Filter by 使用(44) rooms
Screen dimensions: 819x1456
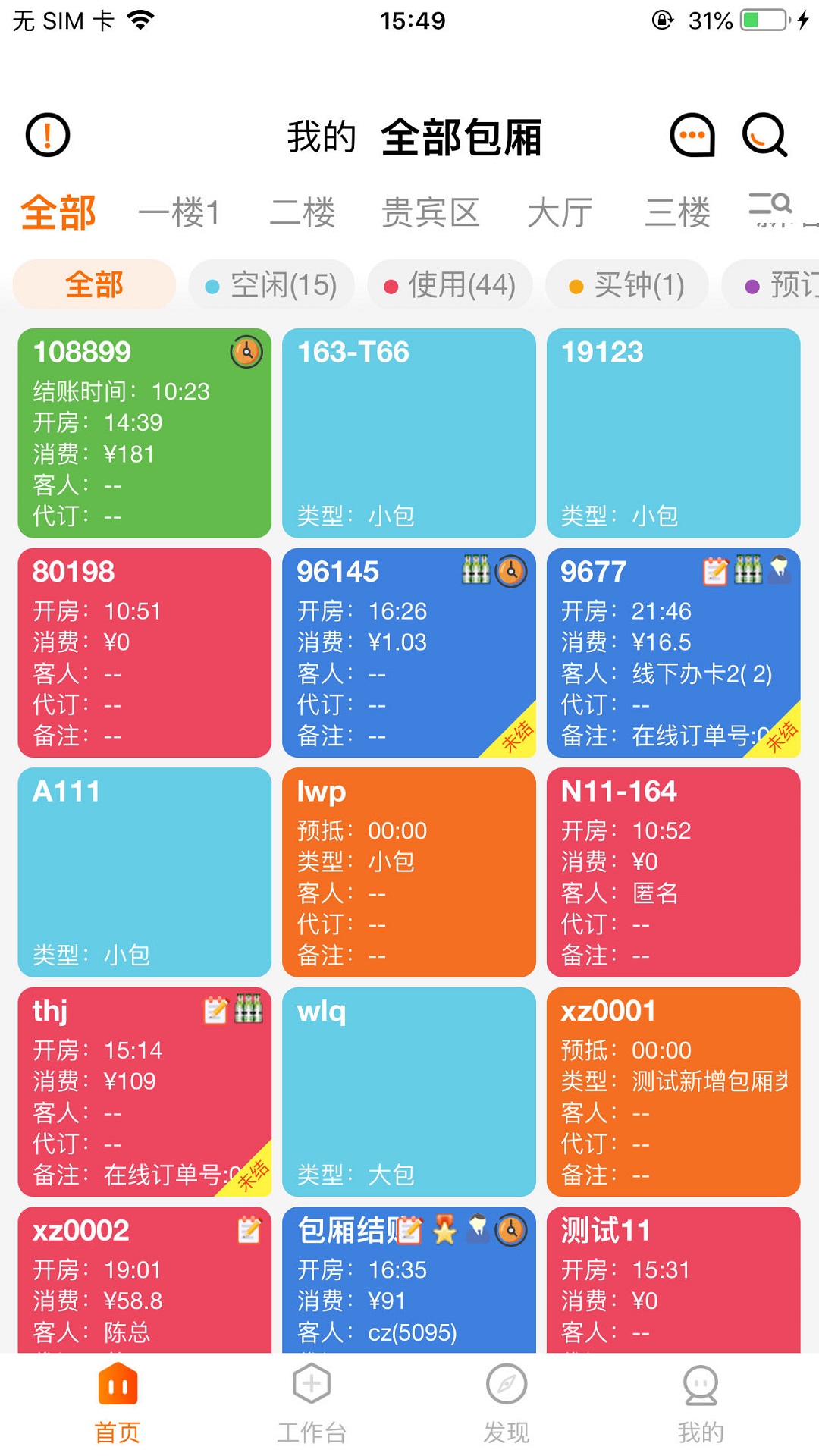pos(450,285)
